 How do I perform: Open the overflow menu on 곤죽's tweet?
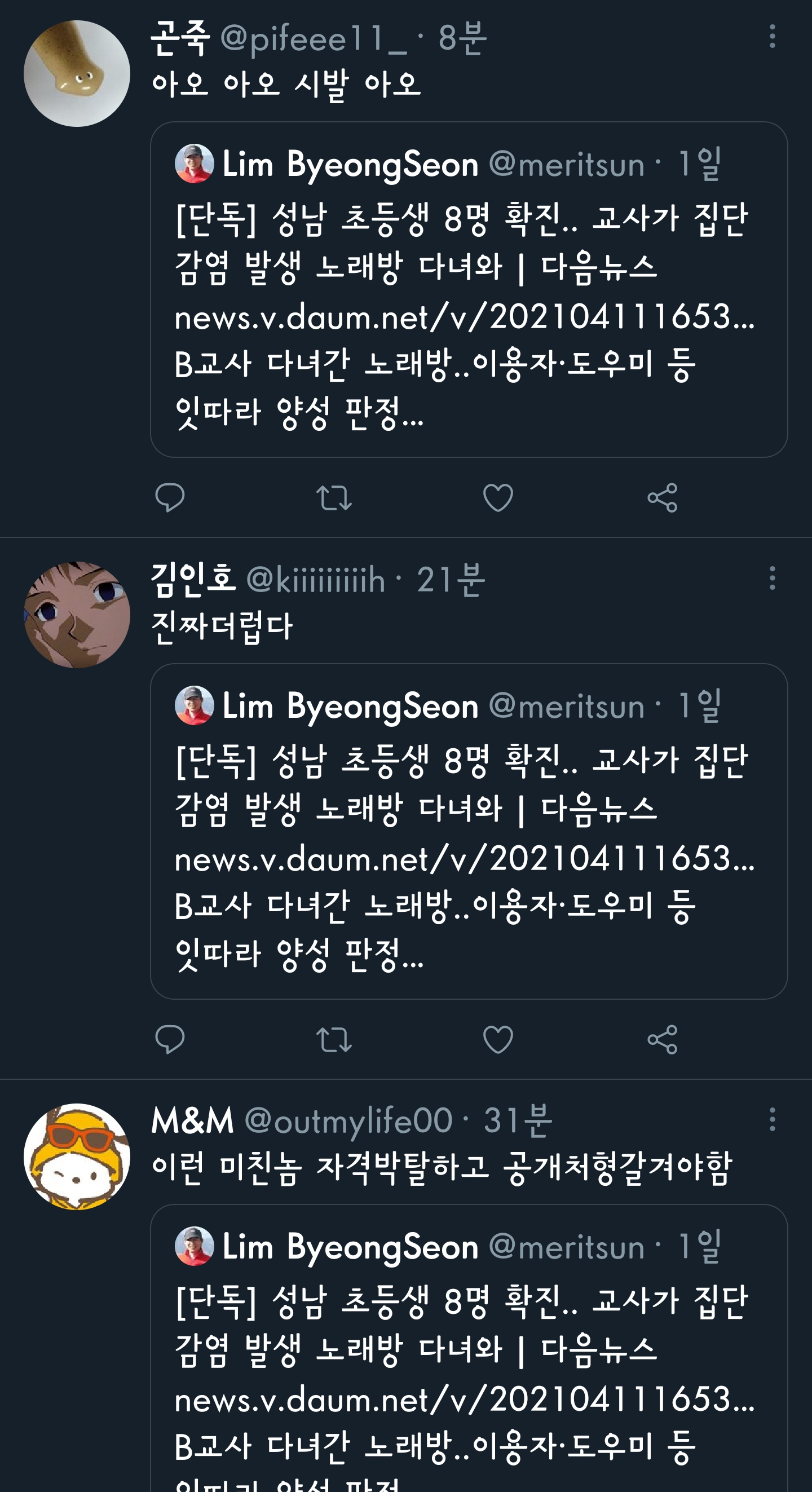(771, 37)
